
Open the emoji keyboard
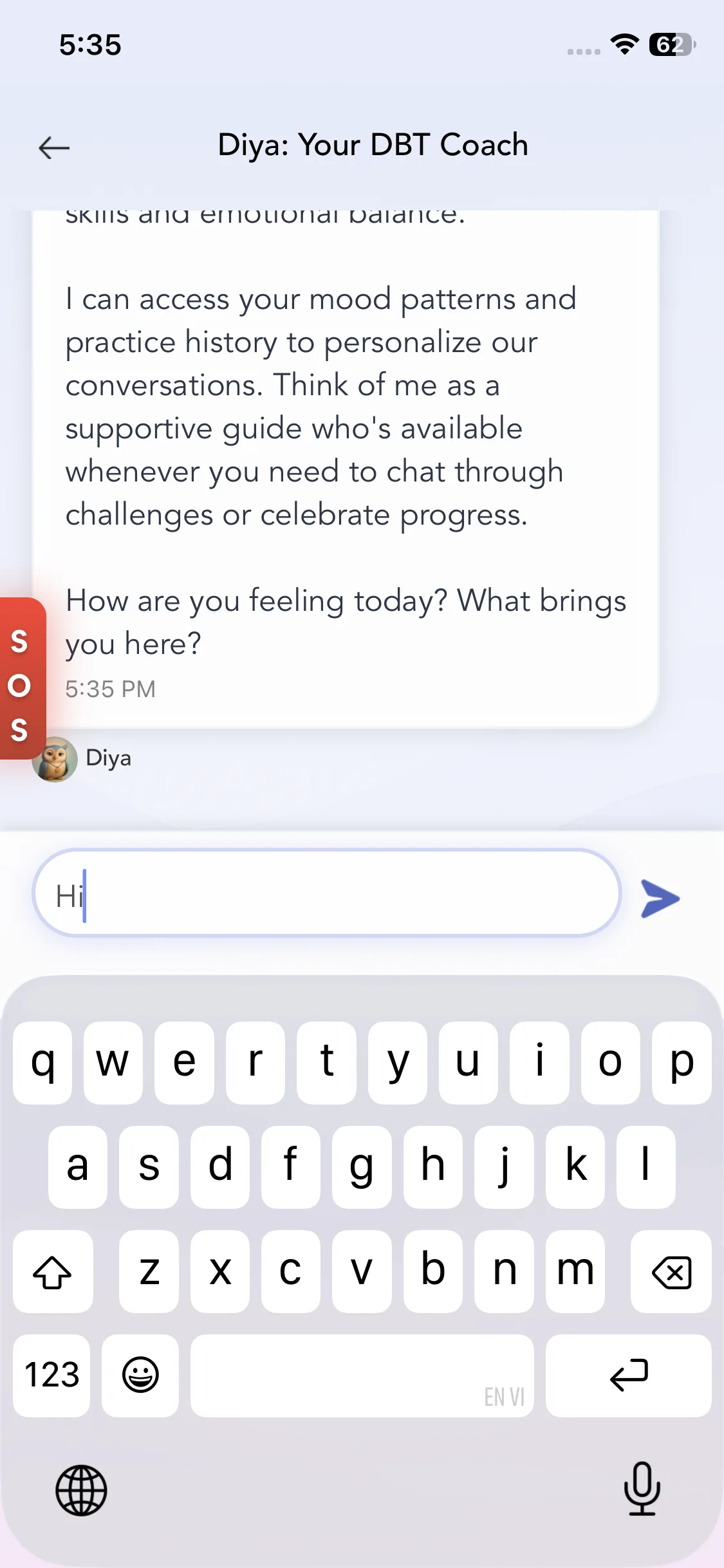click(140, 1375)
